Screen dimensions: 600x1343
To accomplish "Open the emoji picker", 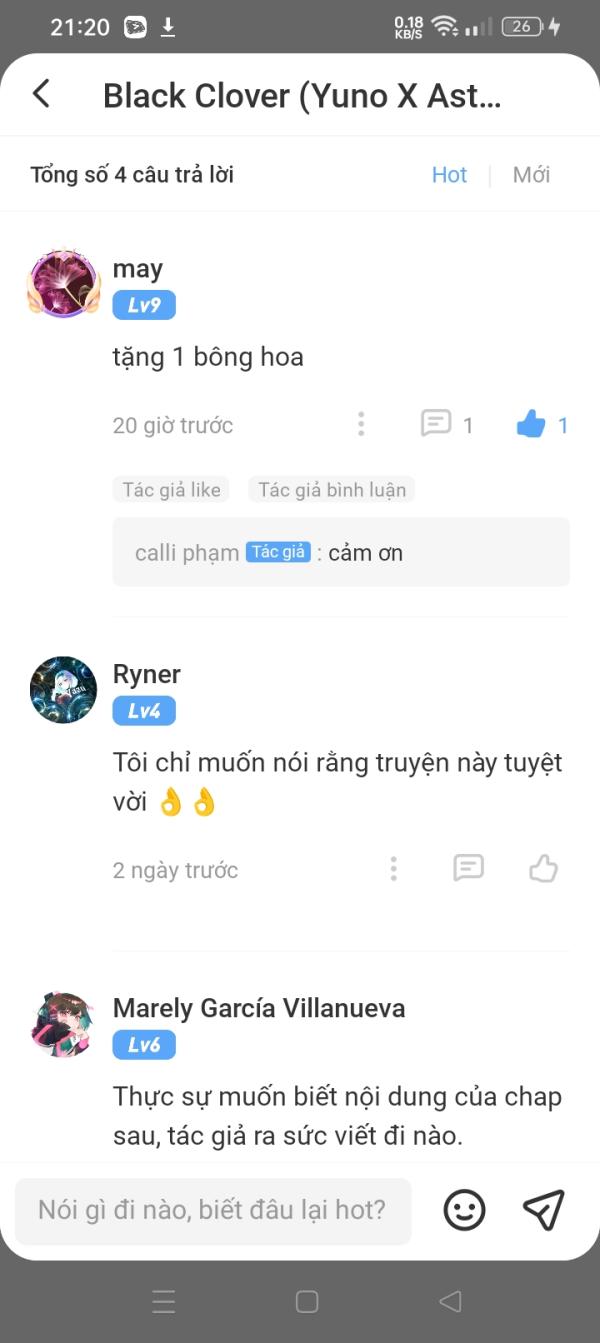I will [464, 1211].
